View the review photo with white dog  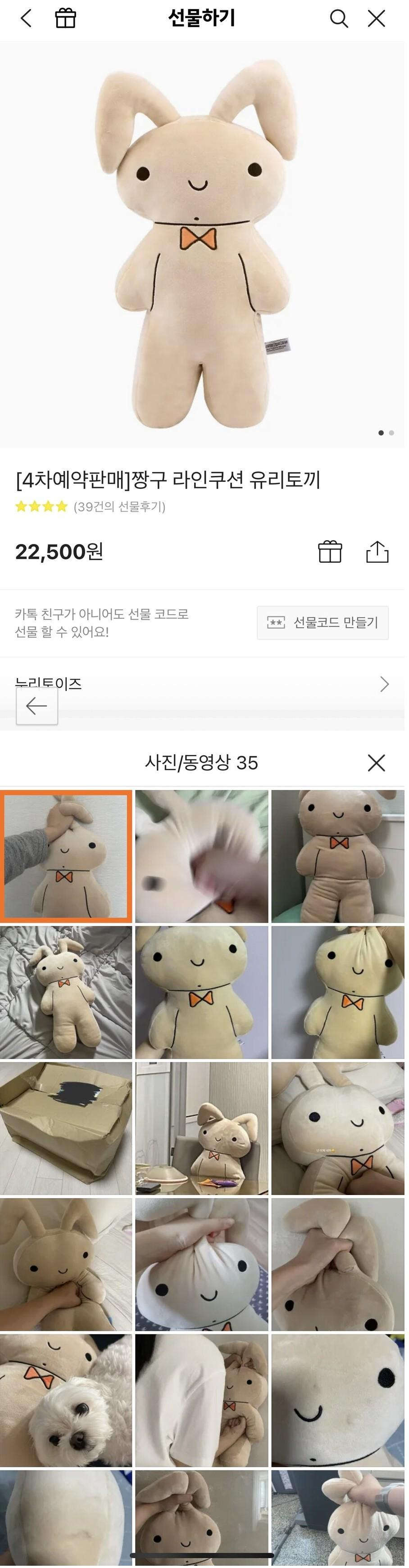[x=66, y=1400]
